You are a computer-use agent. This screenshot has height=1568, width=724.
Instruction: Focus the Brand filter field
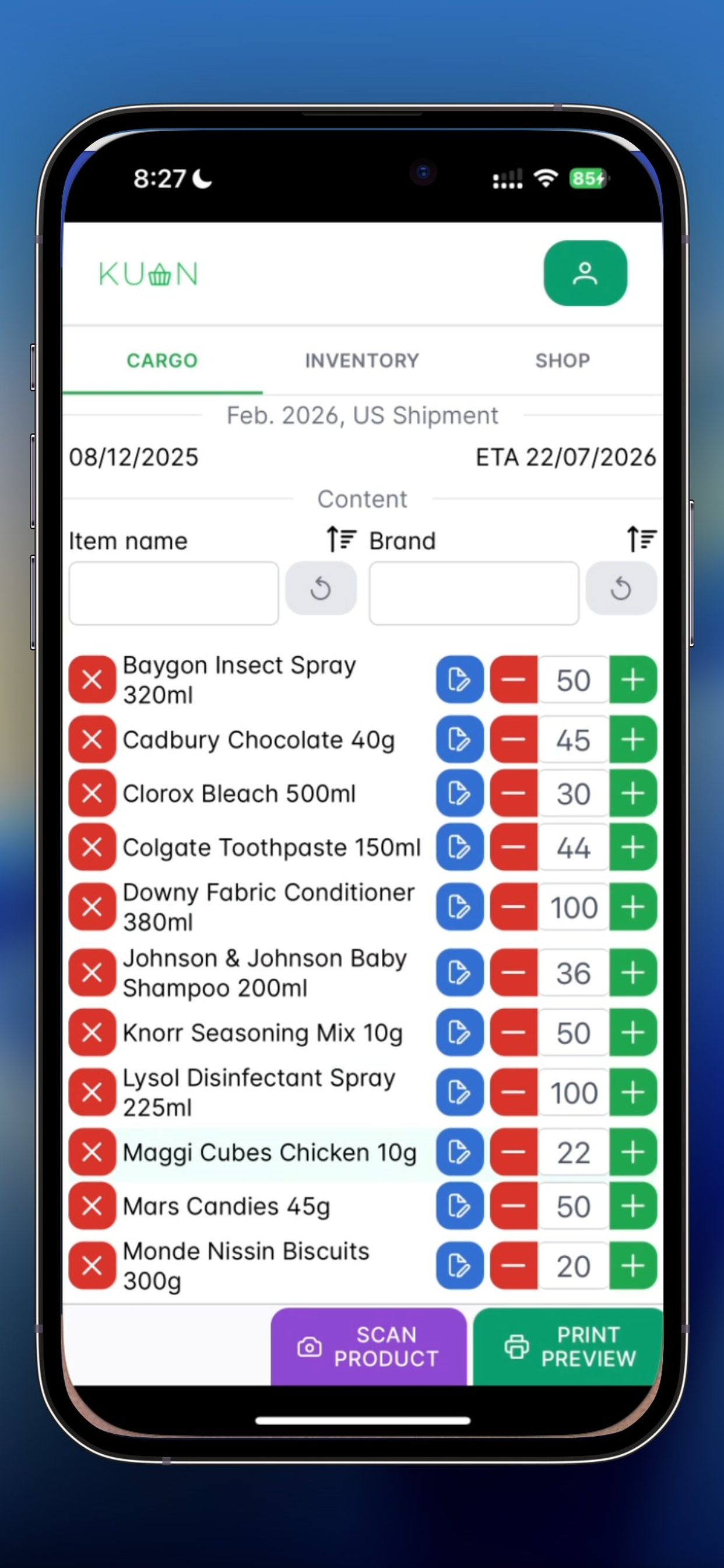[x=474, y=593]
